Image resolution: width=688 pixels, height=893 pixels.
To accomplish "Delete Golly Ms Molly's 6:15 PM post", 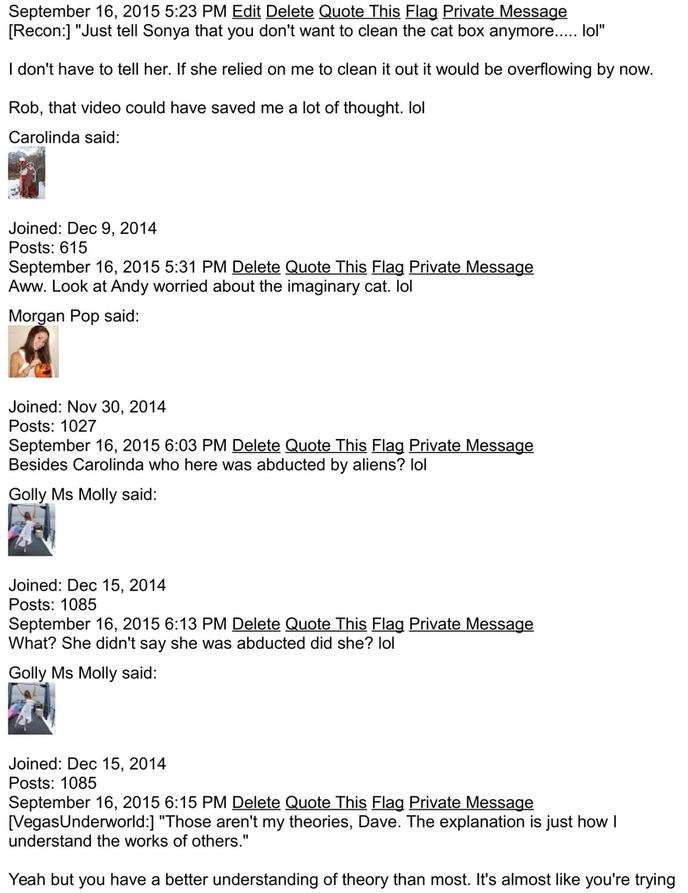I will tap(255, 803).
